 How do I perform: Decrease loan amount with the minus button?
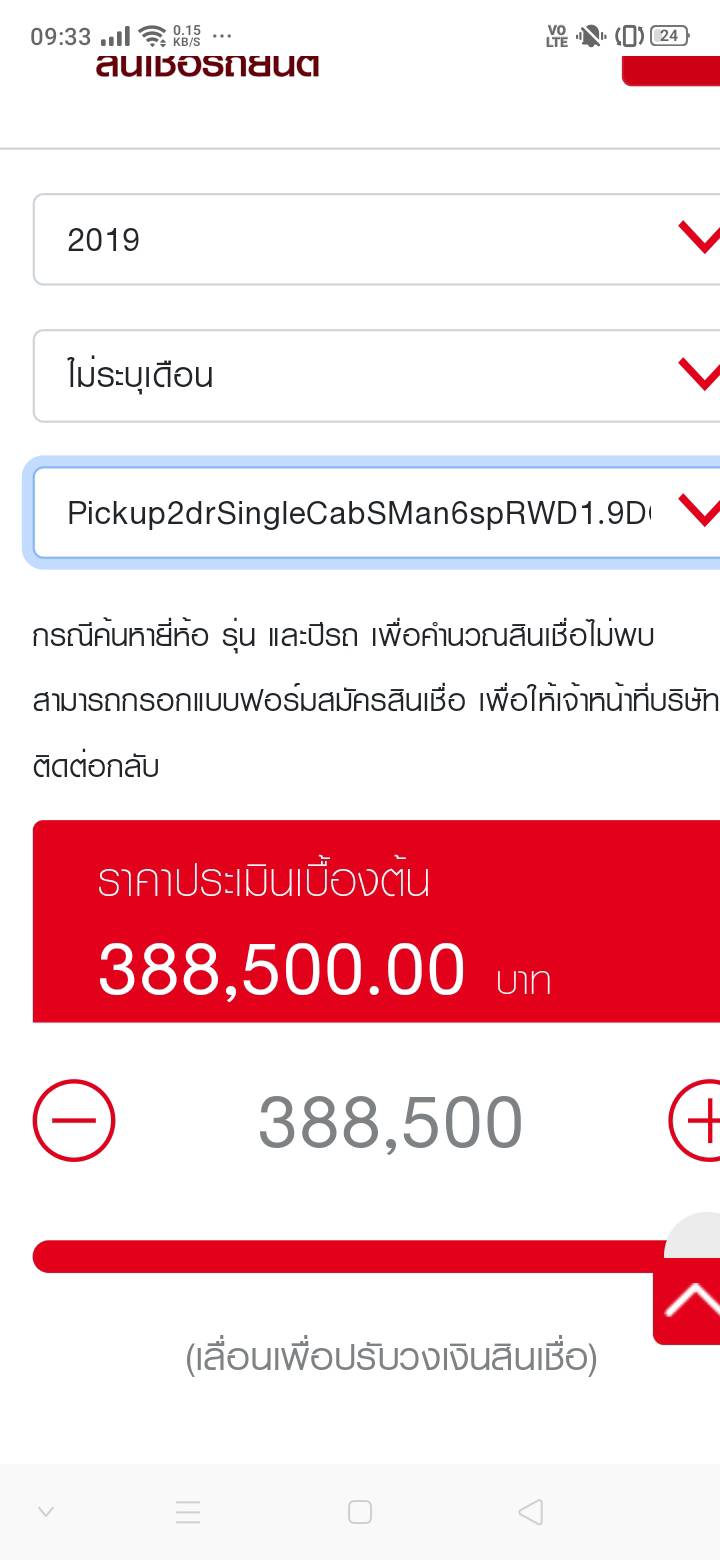pyautogui.click(x=74, y=1120)
